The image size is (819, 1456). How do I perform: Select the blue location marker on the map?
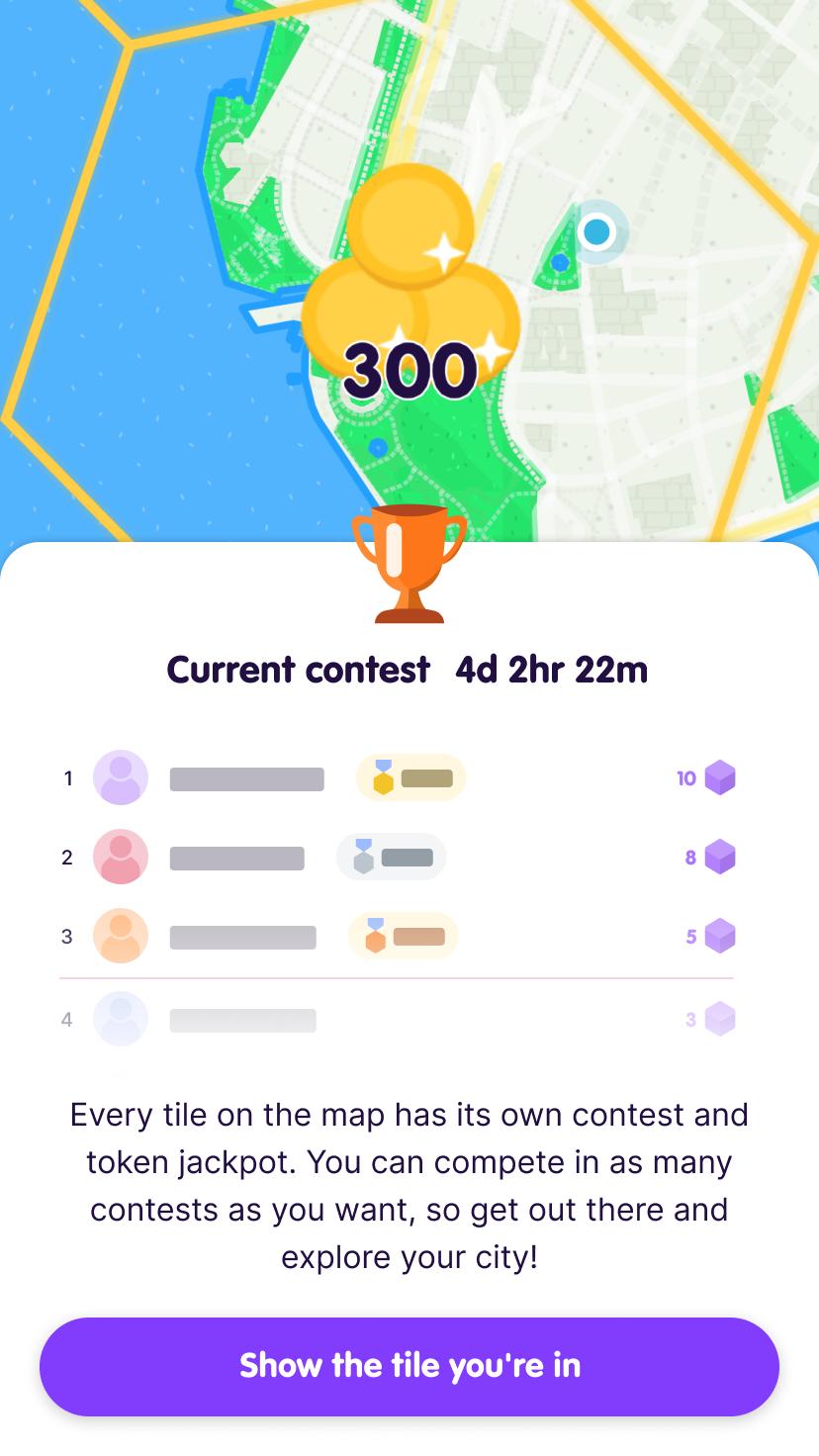(596, 232)
